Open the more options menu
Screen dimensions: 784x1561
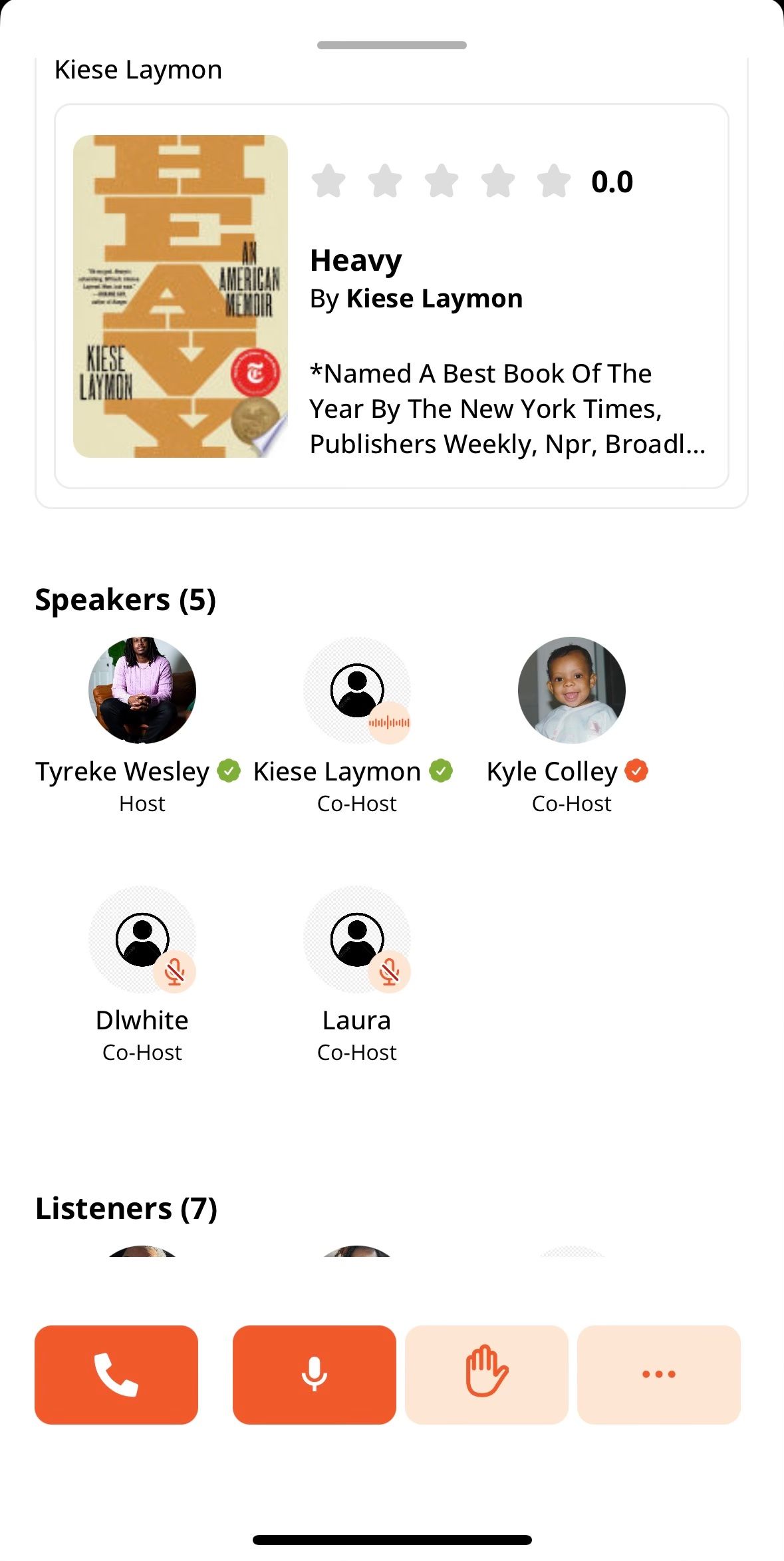[658, 1374]
